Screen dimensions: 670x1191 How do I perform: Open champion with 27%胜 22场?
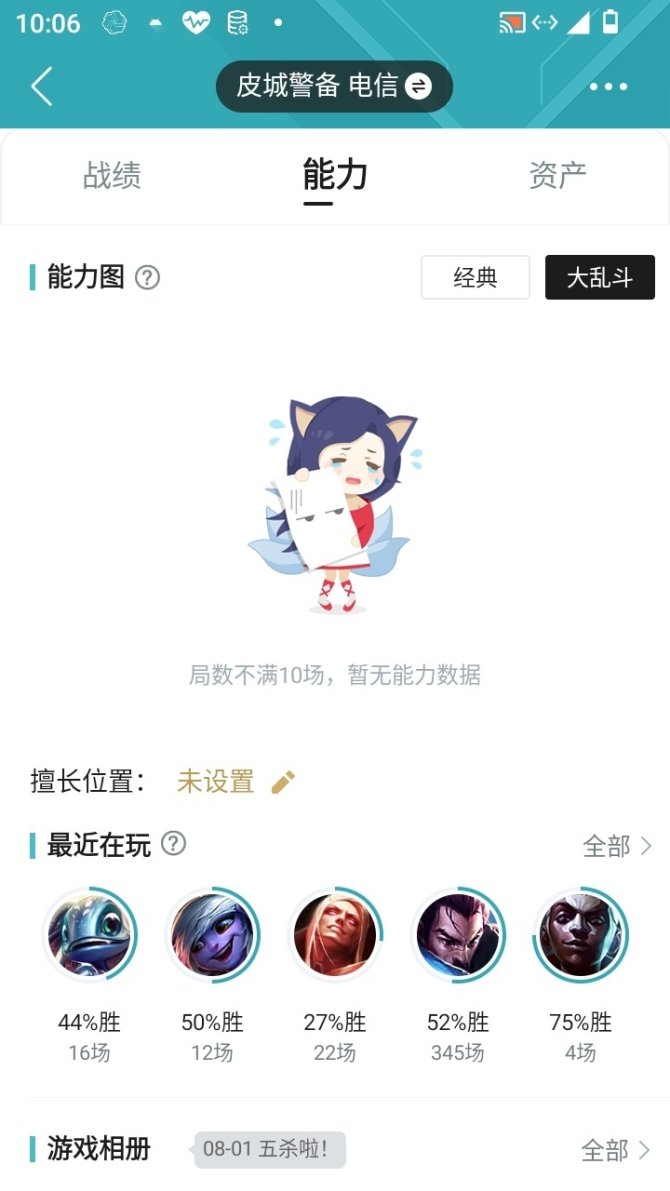pos(335,935)
